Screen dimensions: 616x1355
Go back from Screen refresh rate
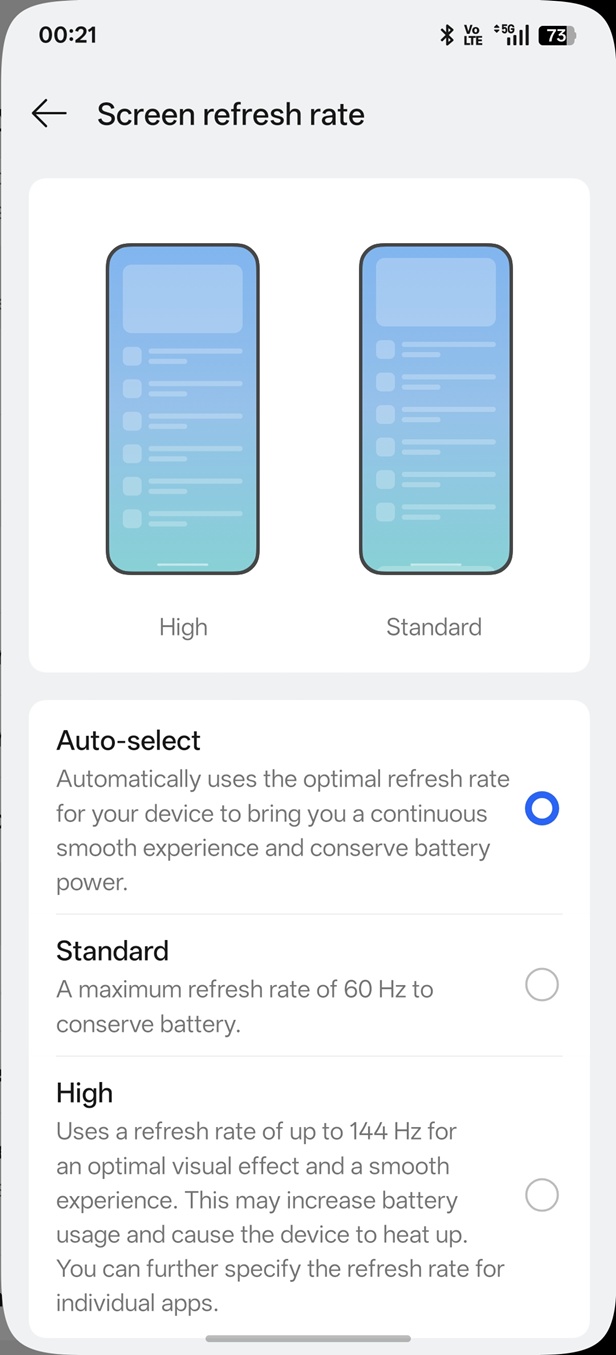coord(49,114)
